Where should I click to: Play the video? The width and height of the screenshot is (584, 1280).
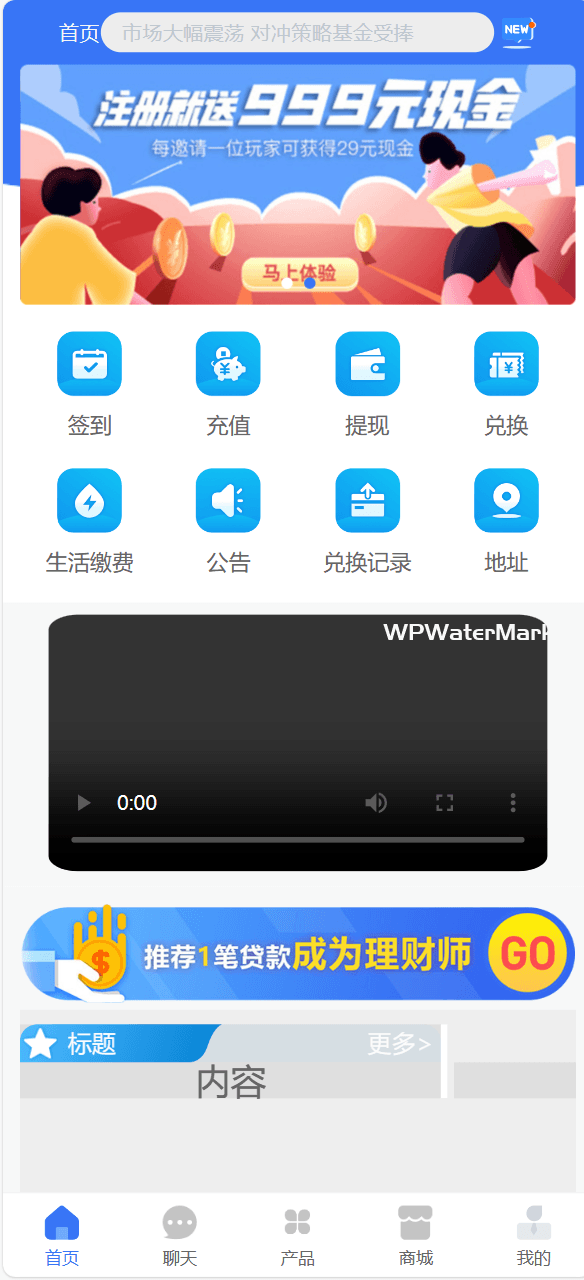pyautogui.click(x=84, y=803)
